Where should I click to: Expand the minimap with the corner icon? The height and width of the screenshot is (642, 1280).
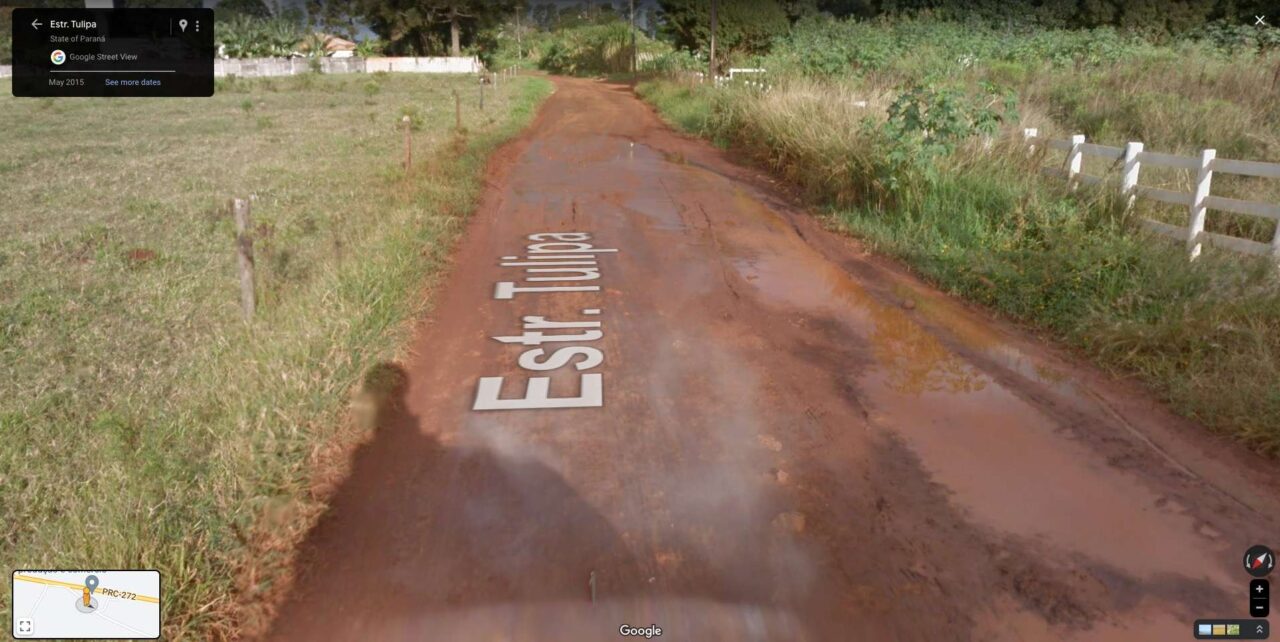tap(25, 627)
